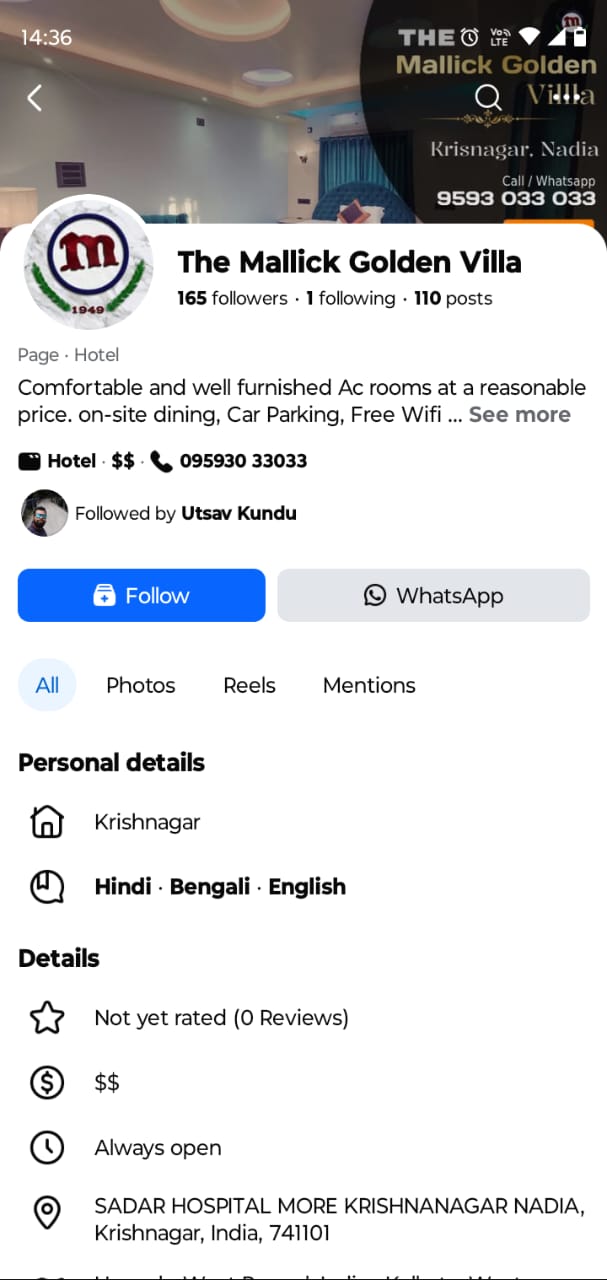View The Mallick Golden Villa profile picture
The width and height of the screenshot is (607, 1280).
click(88, 262)
